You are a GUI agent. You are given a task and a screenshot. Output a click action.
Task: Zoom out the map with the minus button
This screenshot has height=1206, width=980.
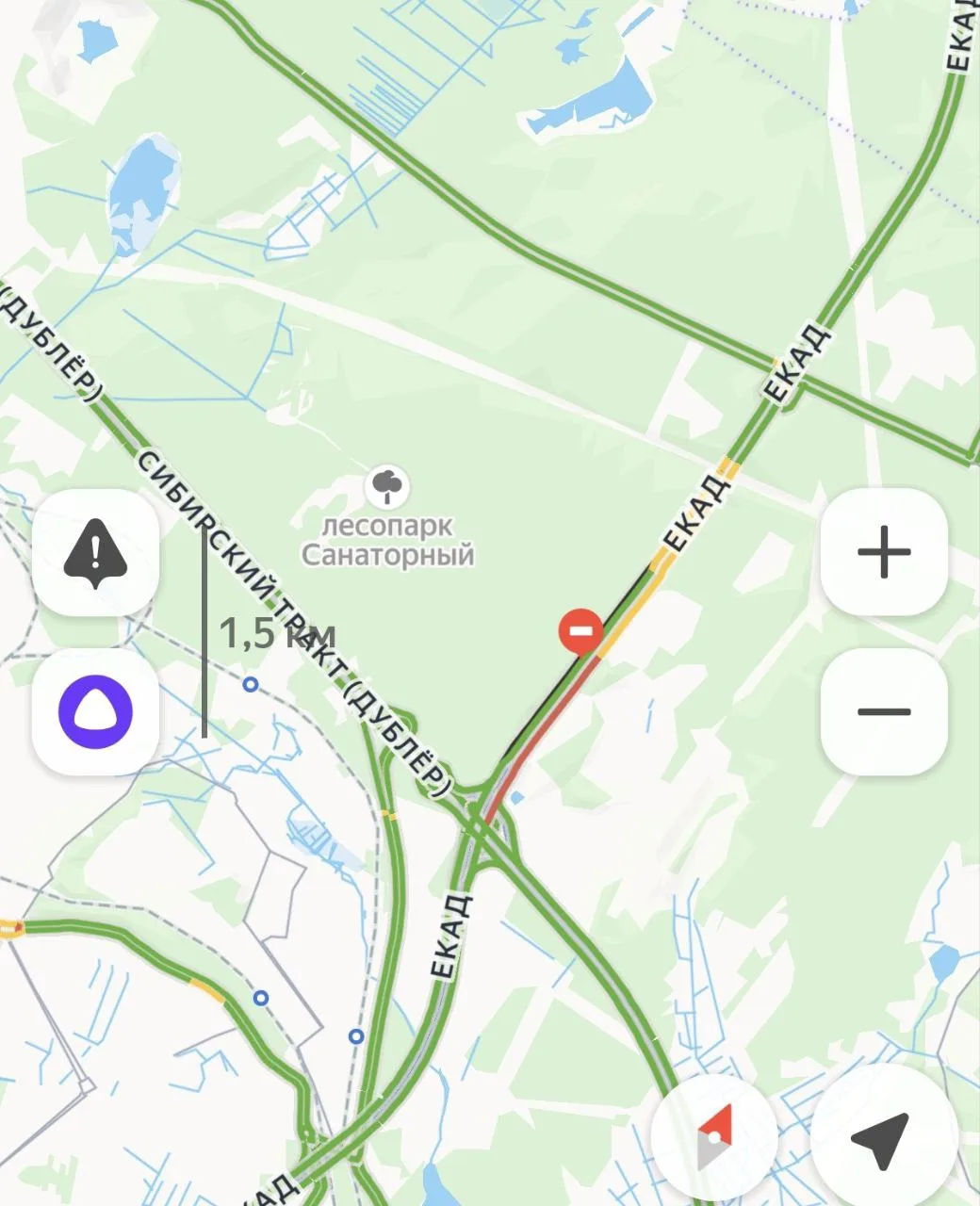pos(884,711)
